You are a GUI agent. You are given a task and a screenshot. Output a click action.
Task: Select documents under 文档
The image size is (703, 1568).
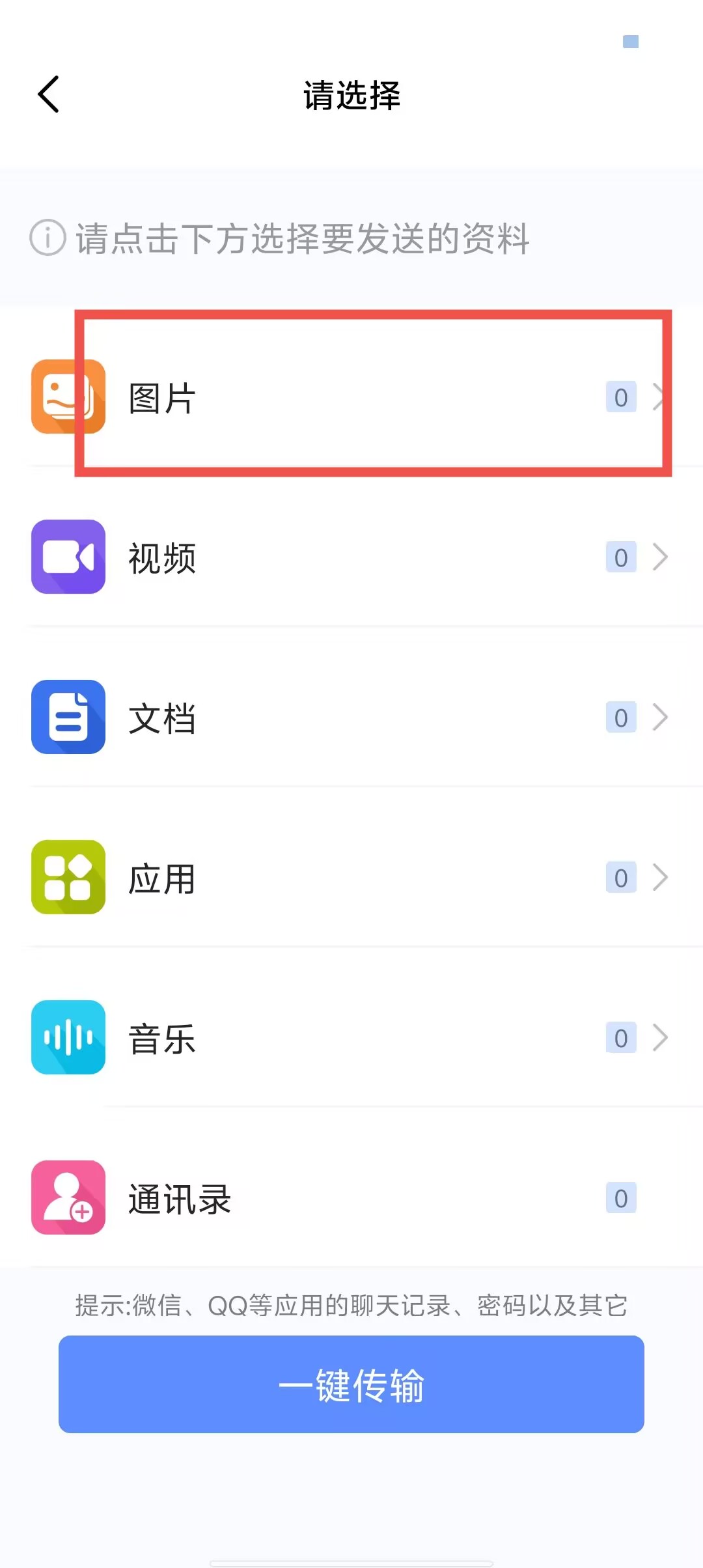click(x=351, y=718)
